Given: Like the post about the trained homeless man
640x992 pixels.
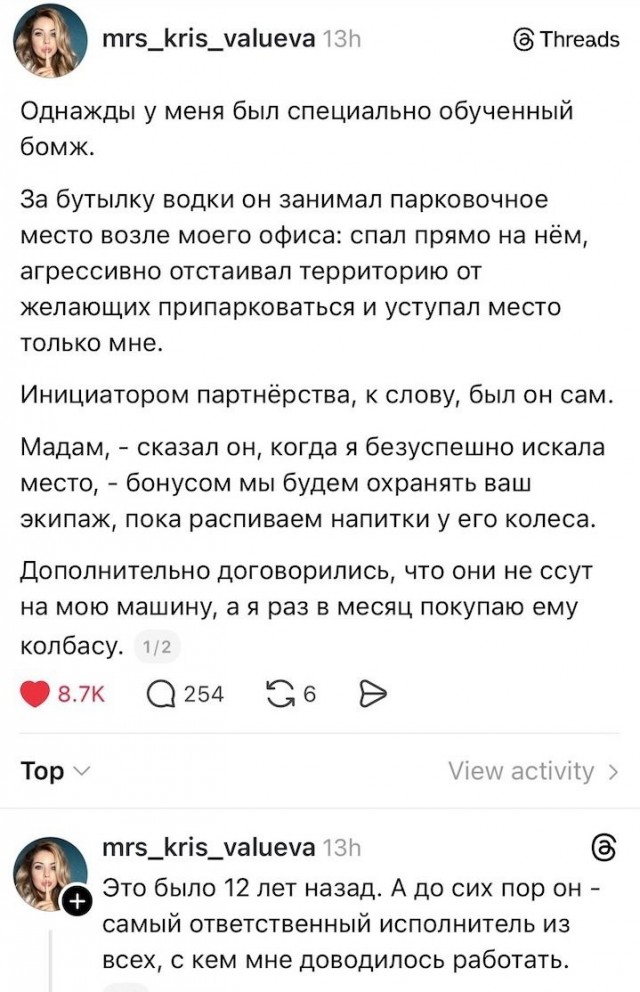Looking at the screenshot, I should 36,694.
